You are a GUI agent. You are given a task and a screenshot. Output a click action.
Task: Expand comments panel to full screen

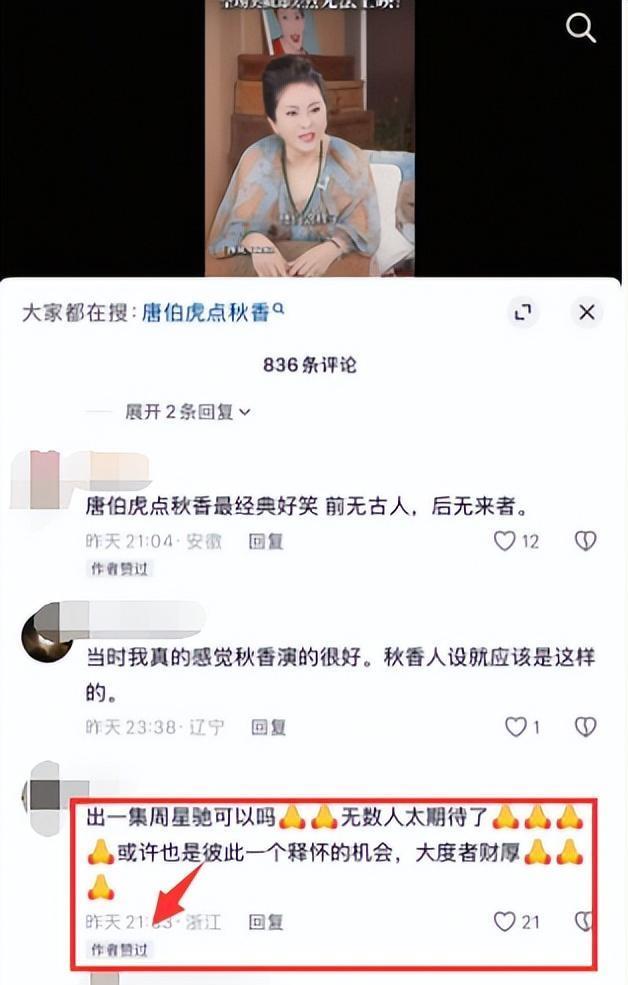[x=521, y=313]
